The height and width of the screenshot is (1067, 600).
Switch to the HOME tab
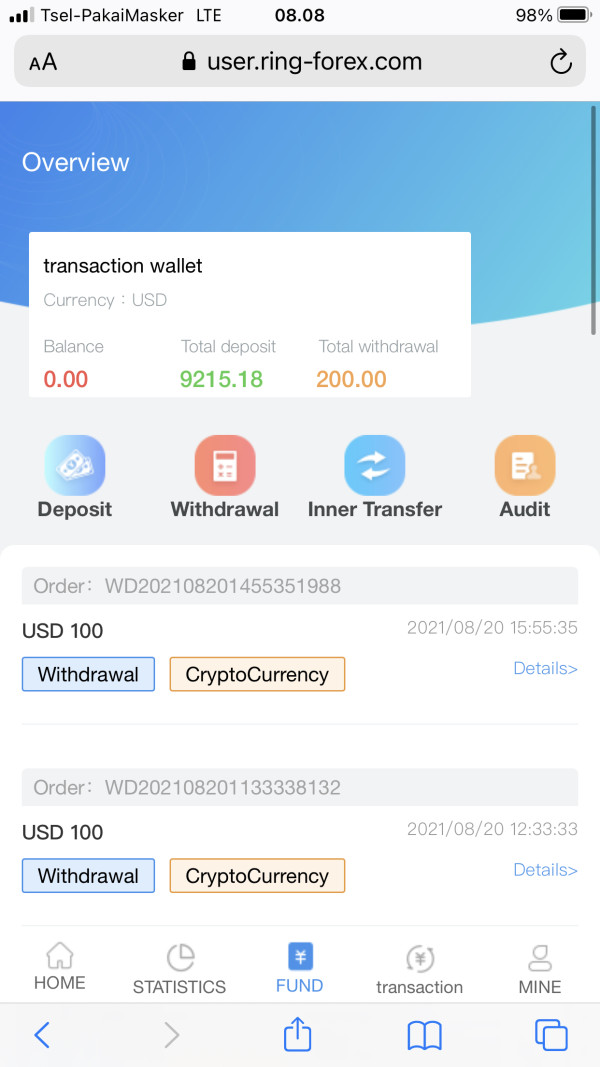click(x=60, y=967)
